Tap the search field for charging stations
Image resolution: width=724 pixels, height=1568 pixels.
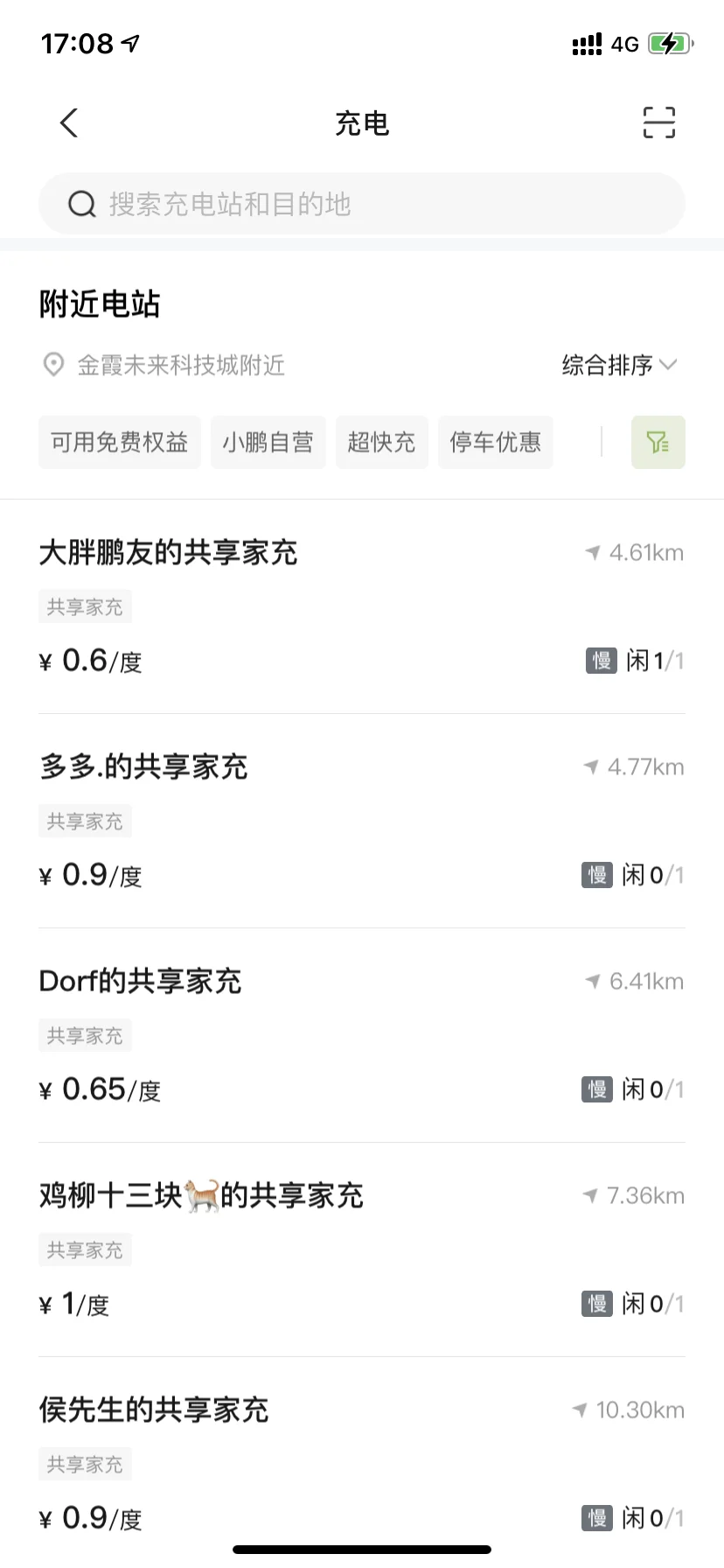pos(362,204)
